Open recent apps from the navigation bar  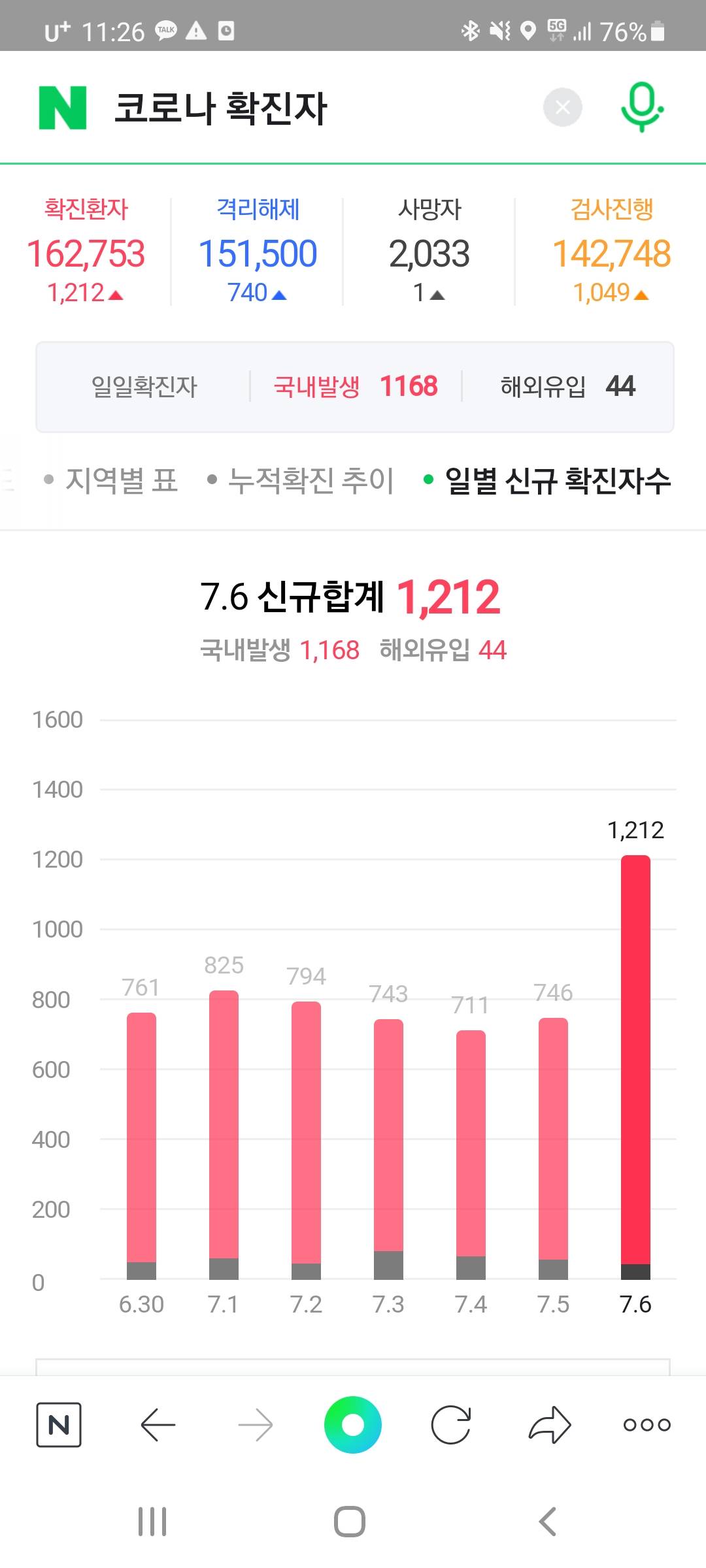coord(152,1522)
